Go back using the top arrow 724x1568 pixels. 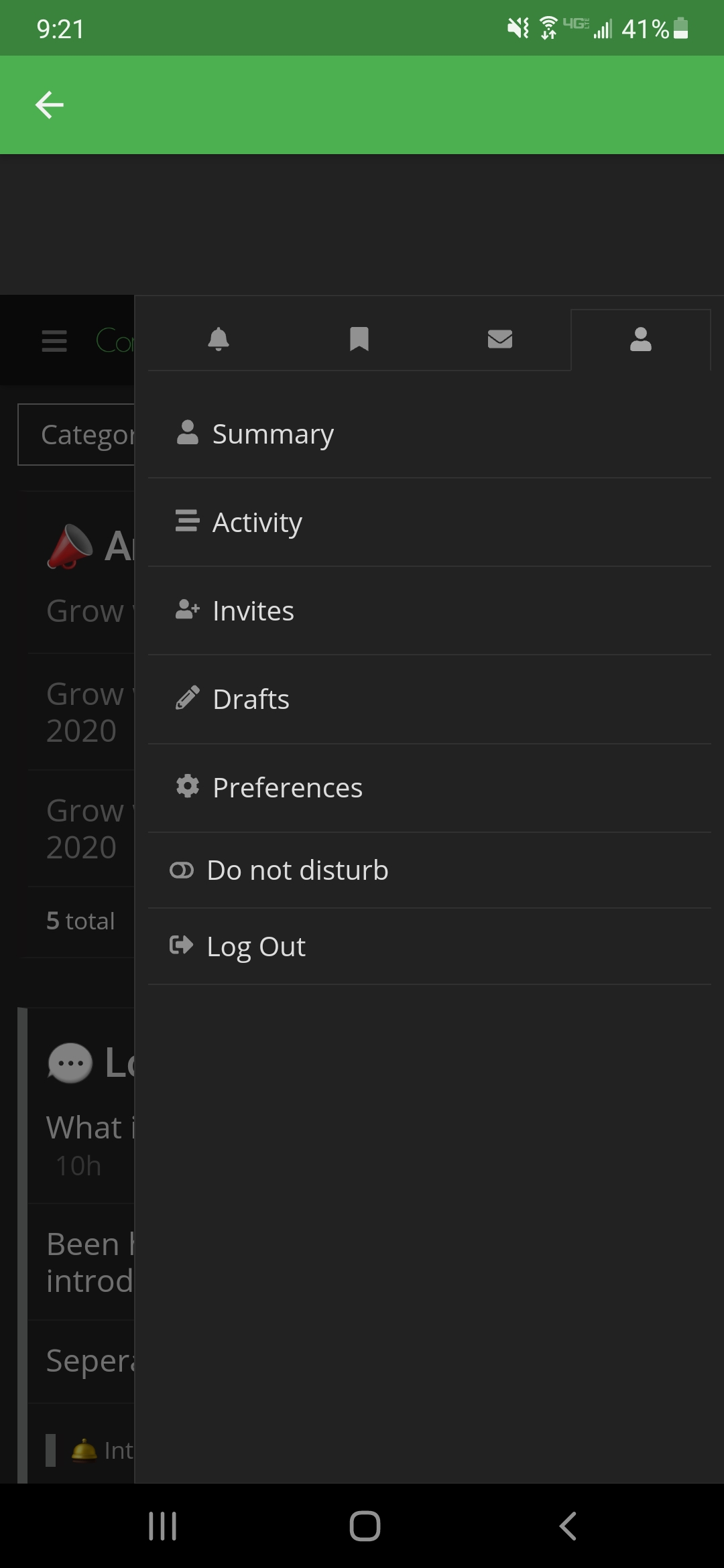(50, 105)
